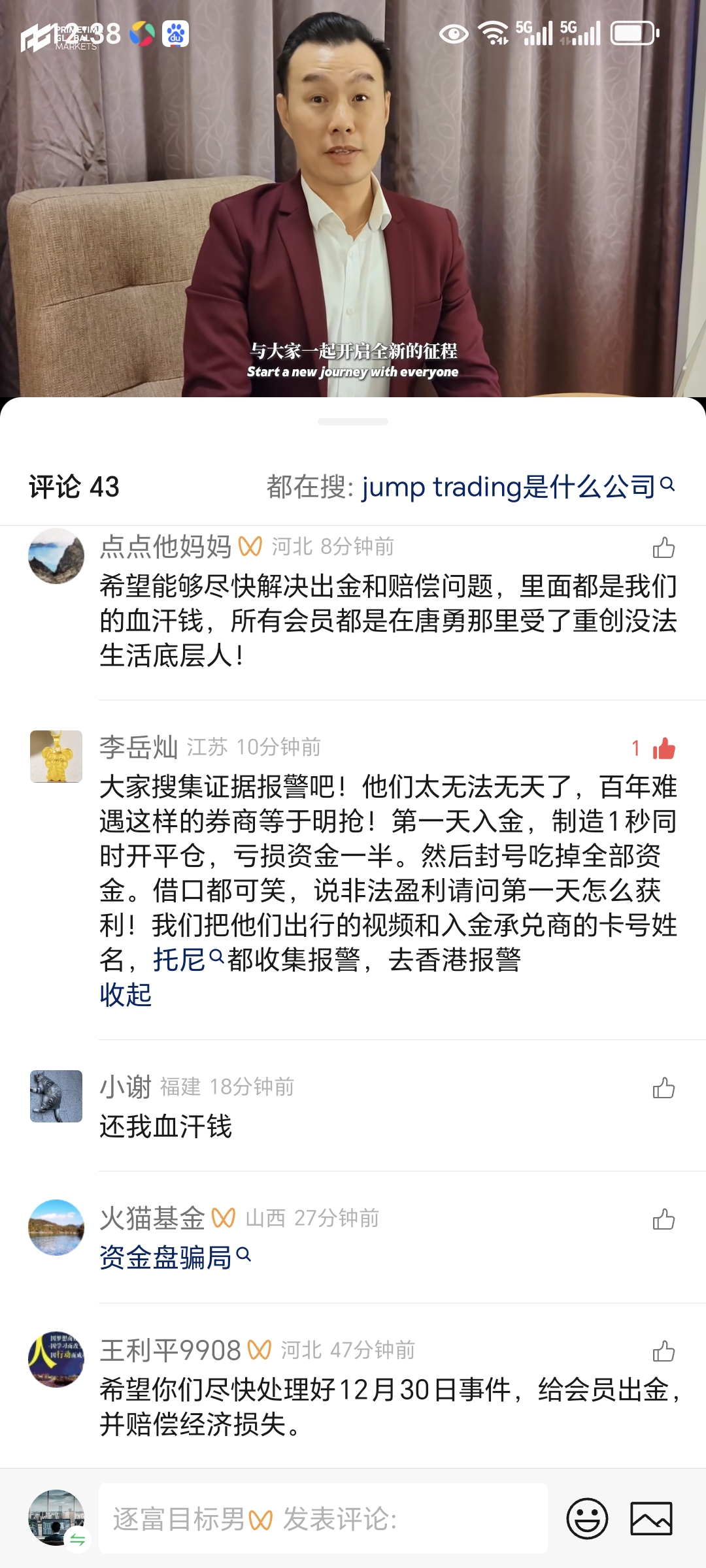View 王利平9908's profile avatar
706x1568 pixels.
56,1359
